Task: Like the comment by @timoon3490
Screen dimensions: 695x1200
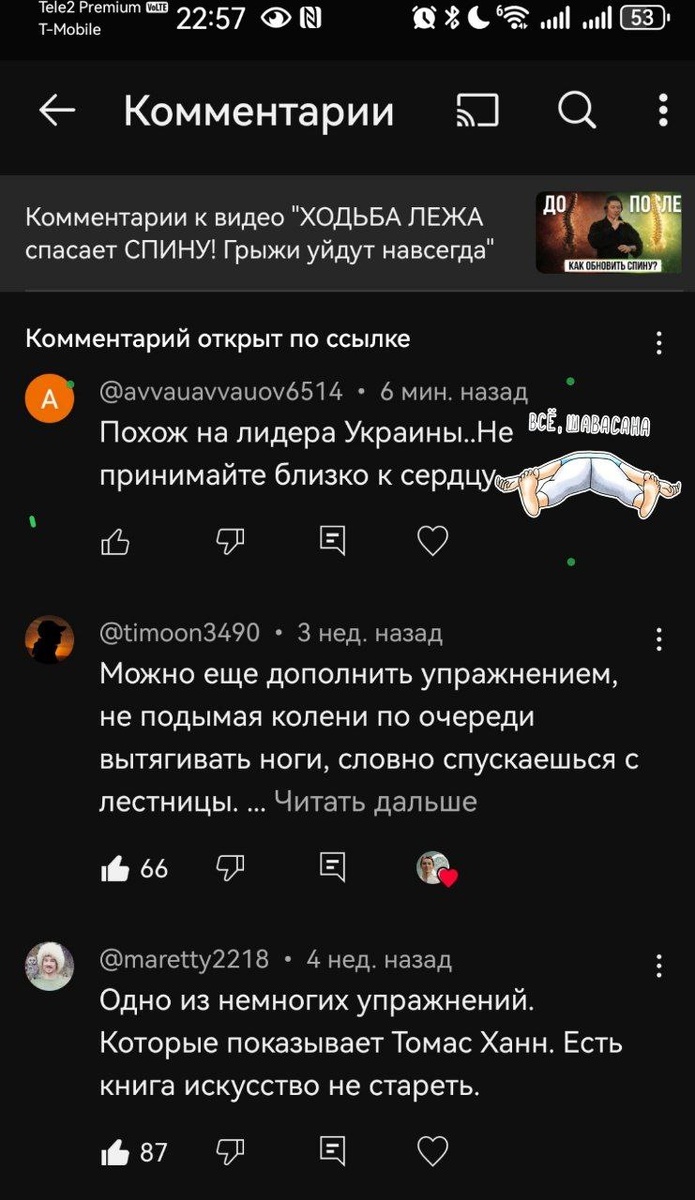Action: coord(116,869)
